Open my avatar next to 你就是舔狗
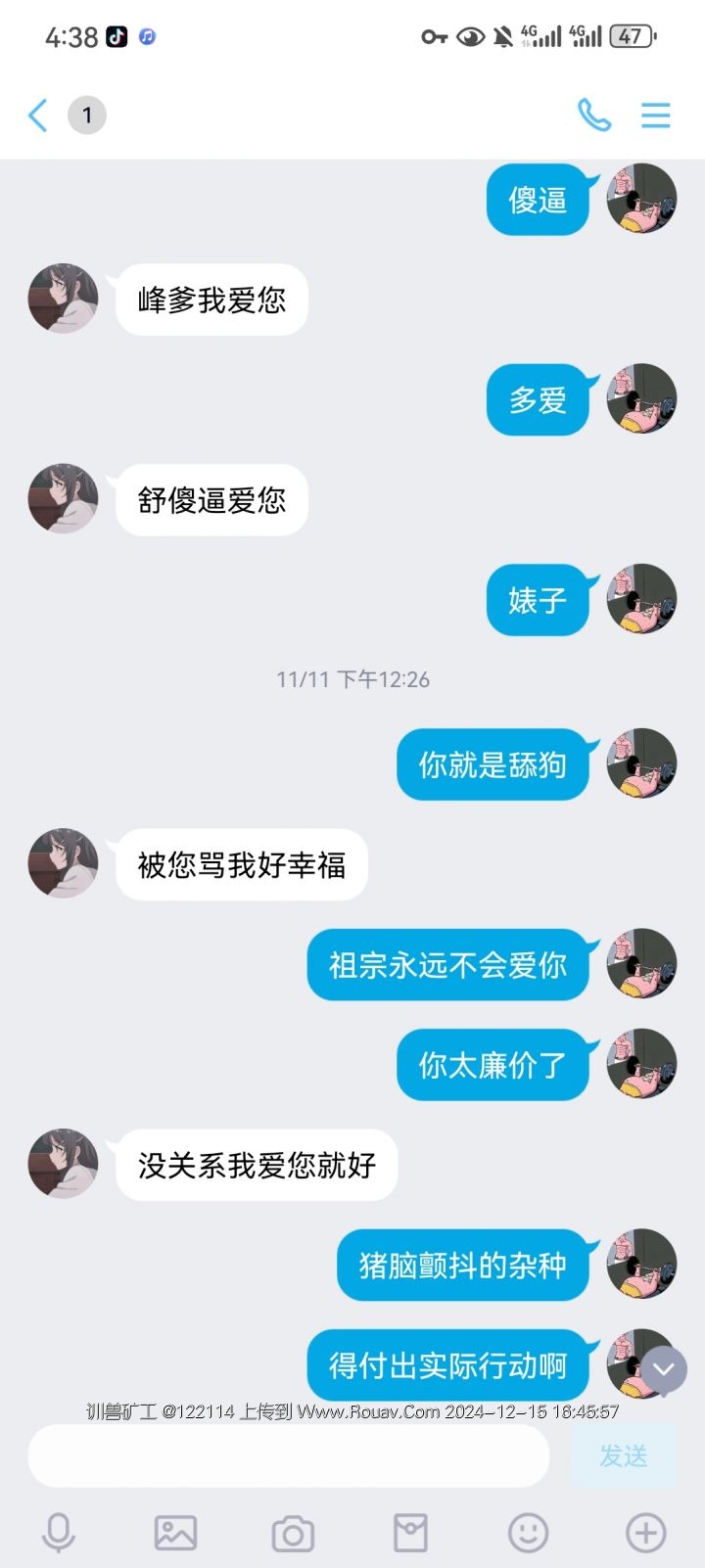Screen dimensions: 705x1568 pos(641,764)
